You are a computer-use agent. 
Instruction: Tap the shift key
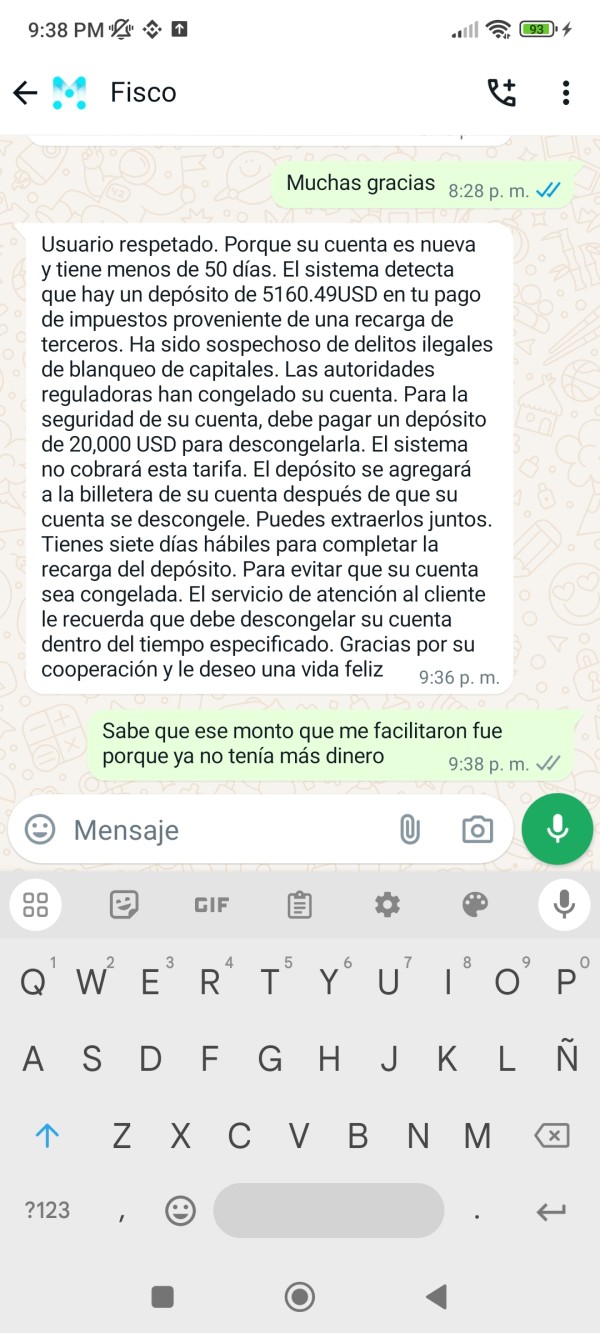pyautogui.click(x=47, y=1135)
